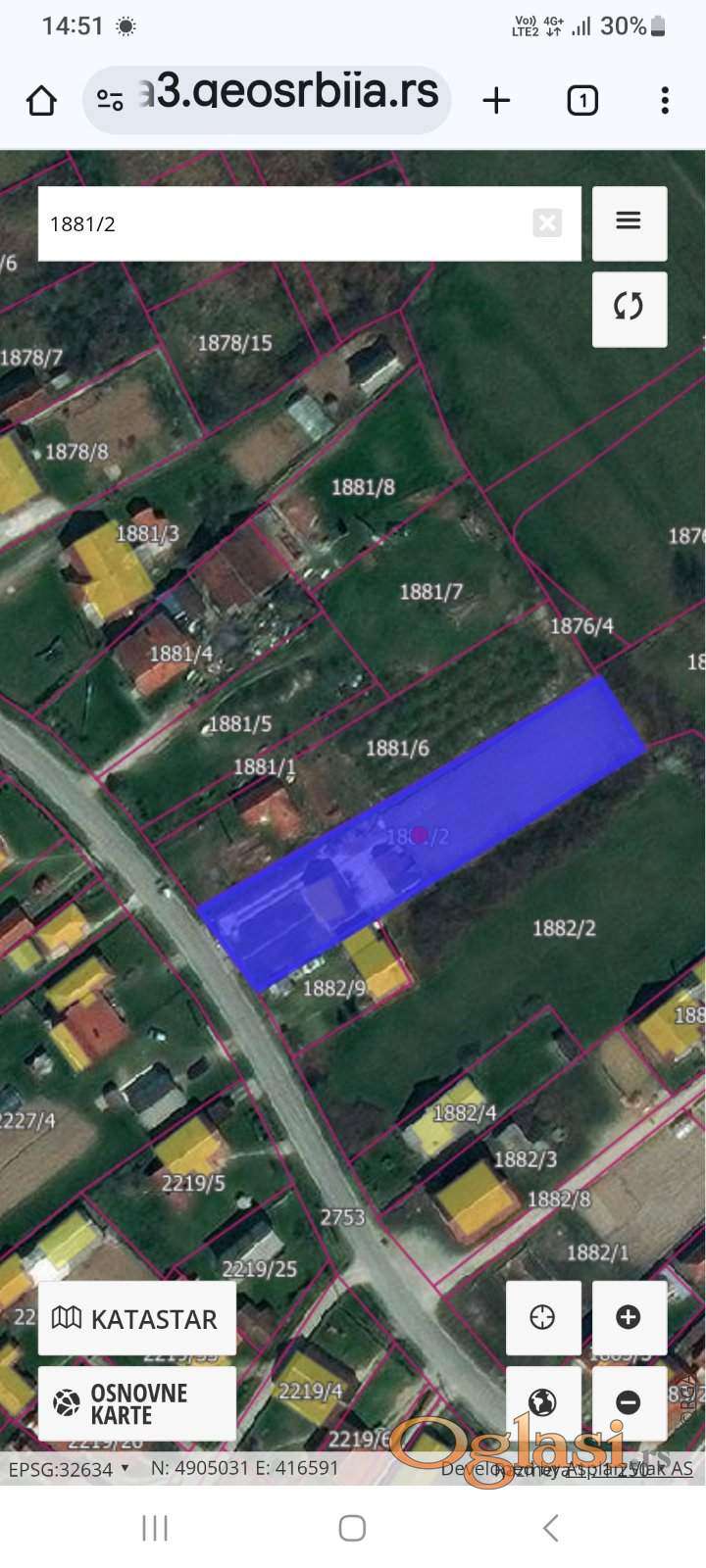Show the full extent globe view
The height and width of the screenshot is (1568, 706).
click(542, 1403)
